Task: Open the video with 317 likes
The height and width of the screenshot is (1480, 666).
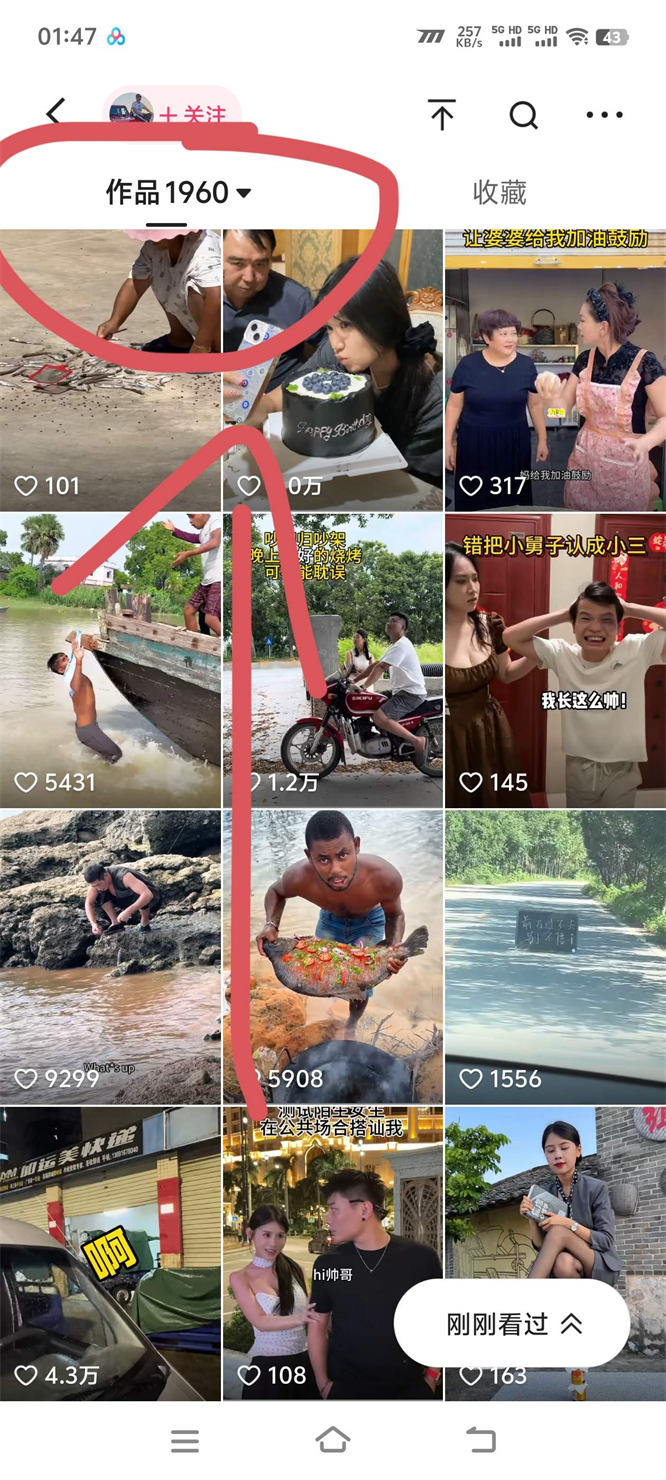Action: pos(554,370)
